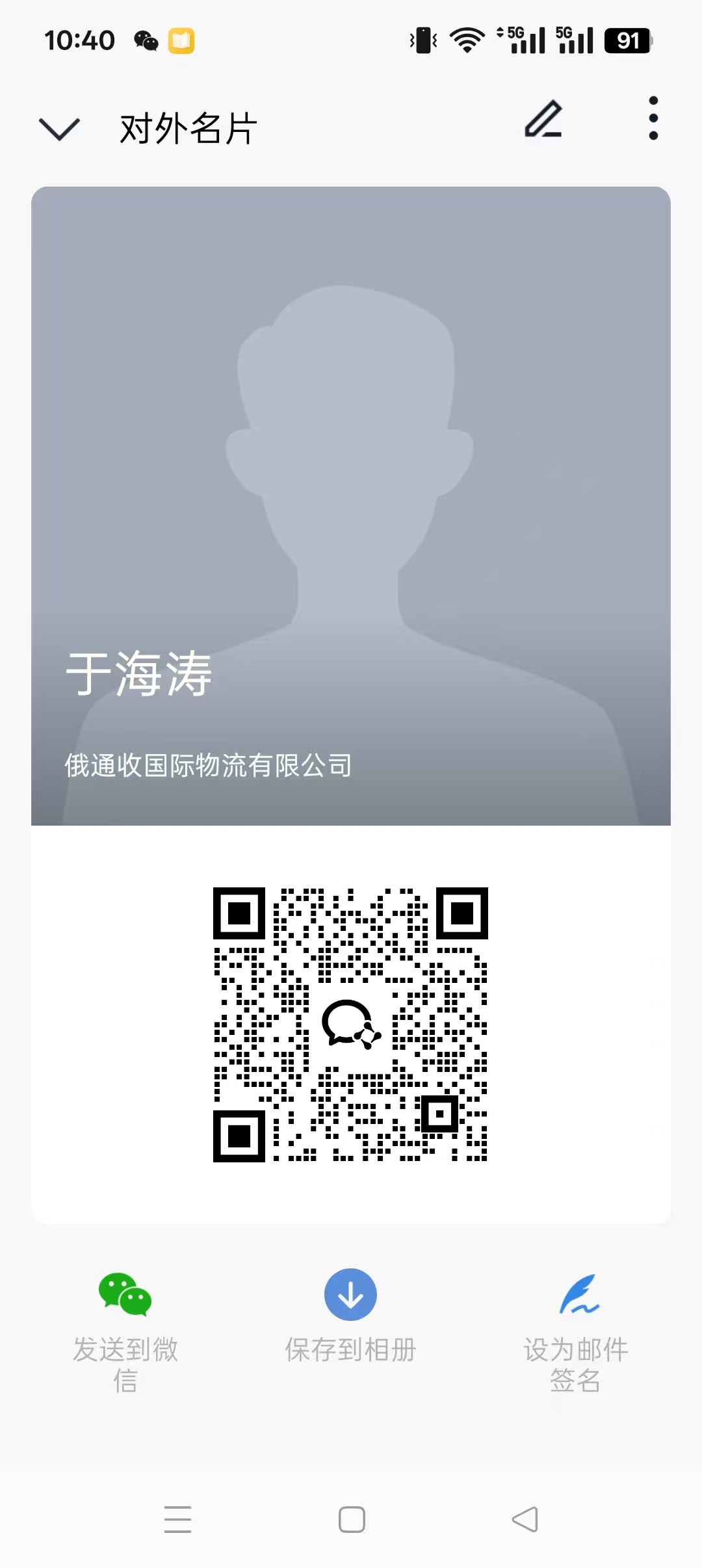Go back using the system back button
702x1568 pixels.
click(x=525, y=1519)
